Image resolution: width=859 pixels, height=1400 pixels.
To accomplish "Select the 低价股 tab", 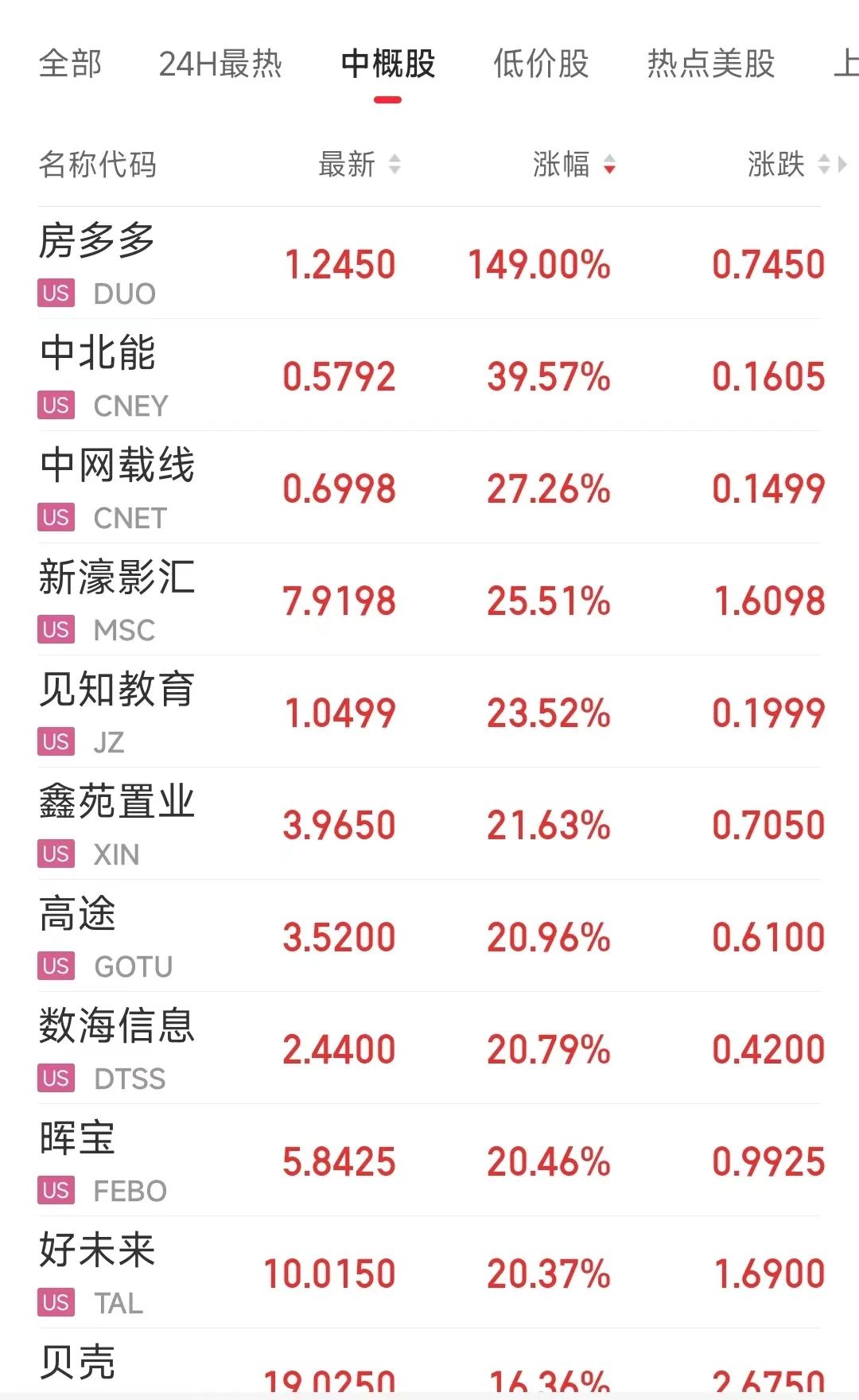I will point(541,64).
